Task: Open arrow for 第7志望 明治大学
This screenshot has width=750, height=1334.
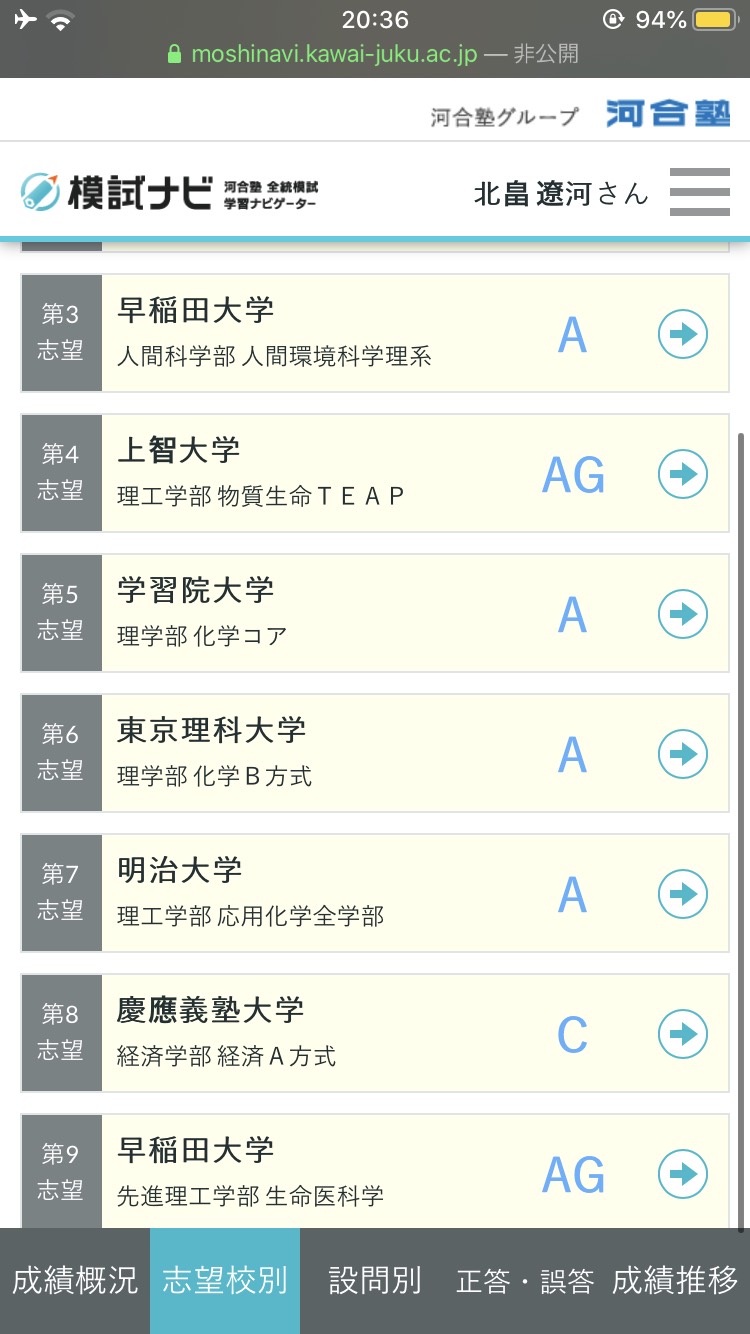Action: [683, 894]
